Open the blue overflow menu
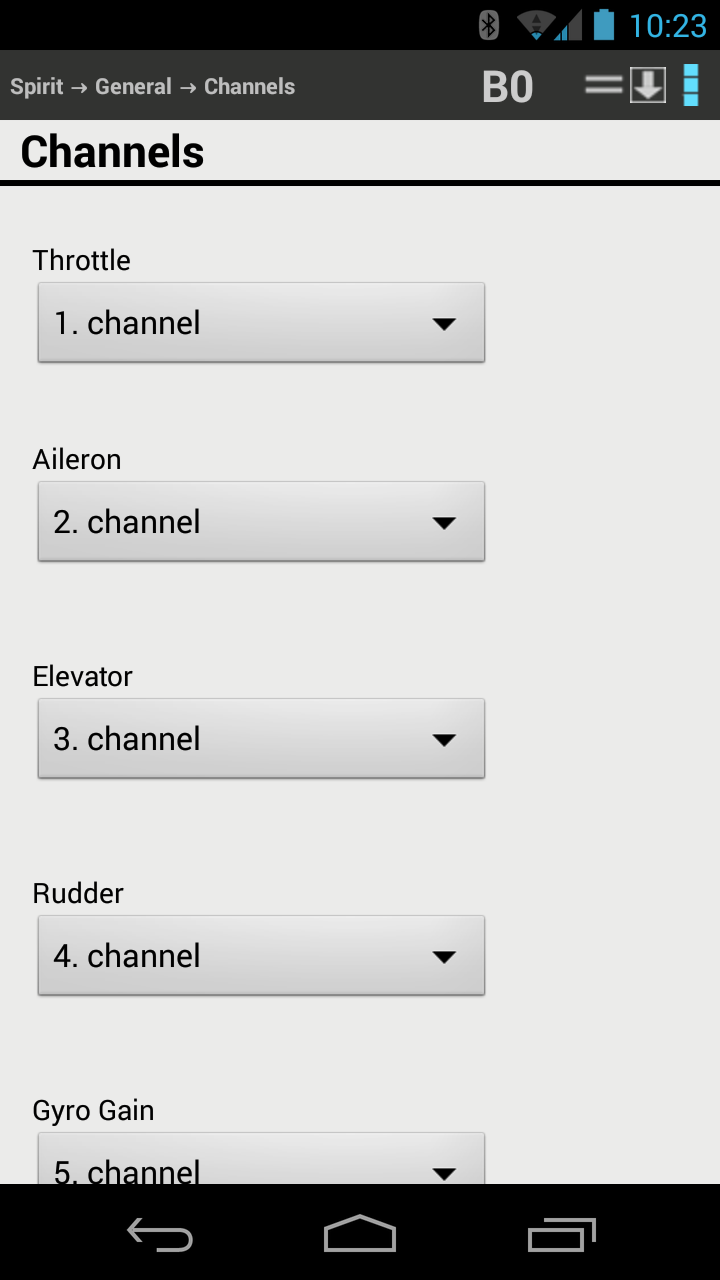Image resolution: width=720 pixels, height=1280 pixels. 691,86
